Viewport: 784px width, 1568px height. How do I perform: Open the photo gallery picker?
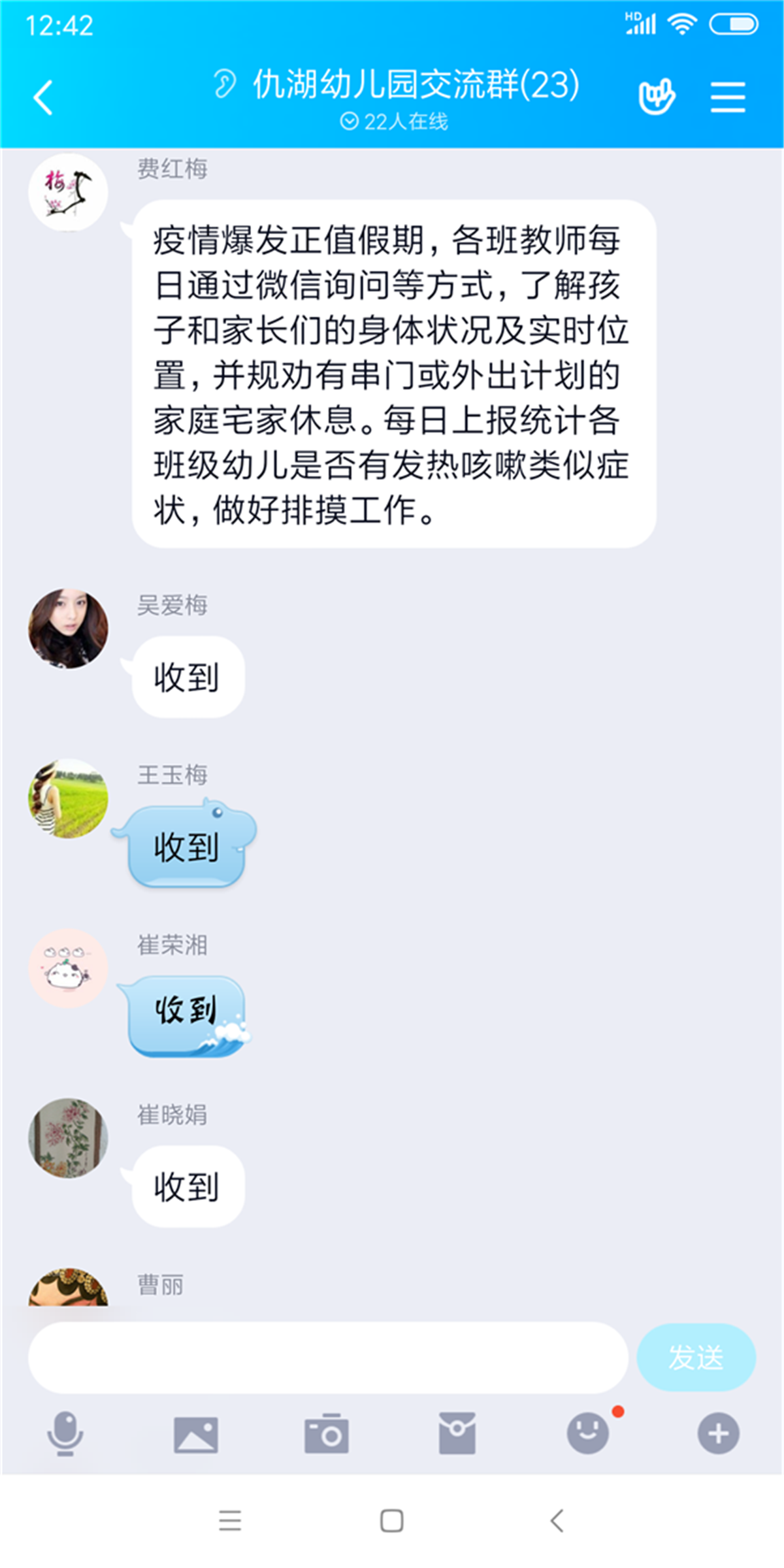(195, 1434)
